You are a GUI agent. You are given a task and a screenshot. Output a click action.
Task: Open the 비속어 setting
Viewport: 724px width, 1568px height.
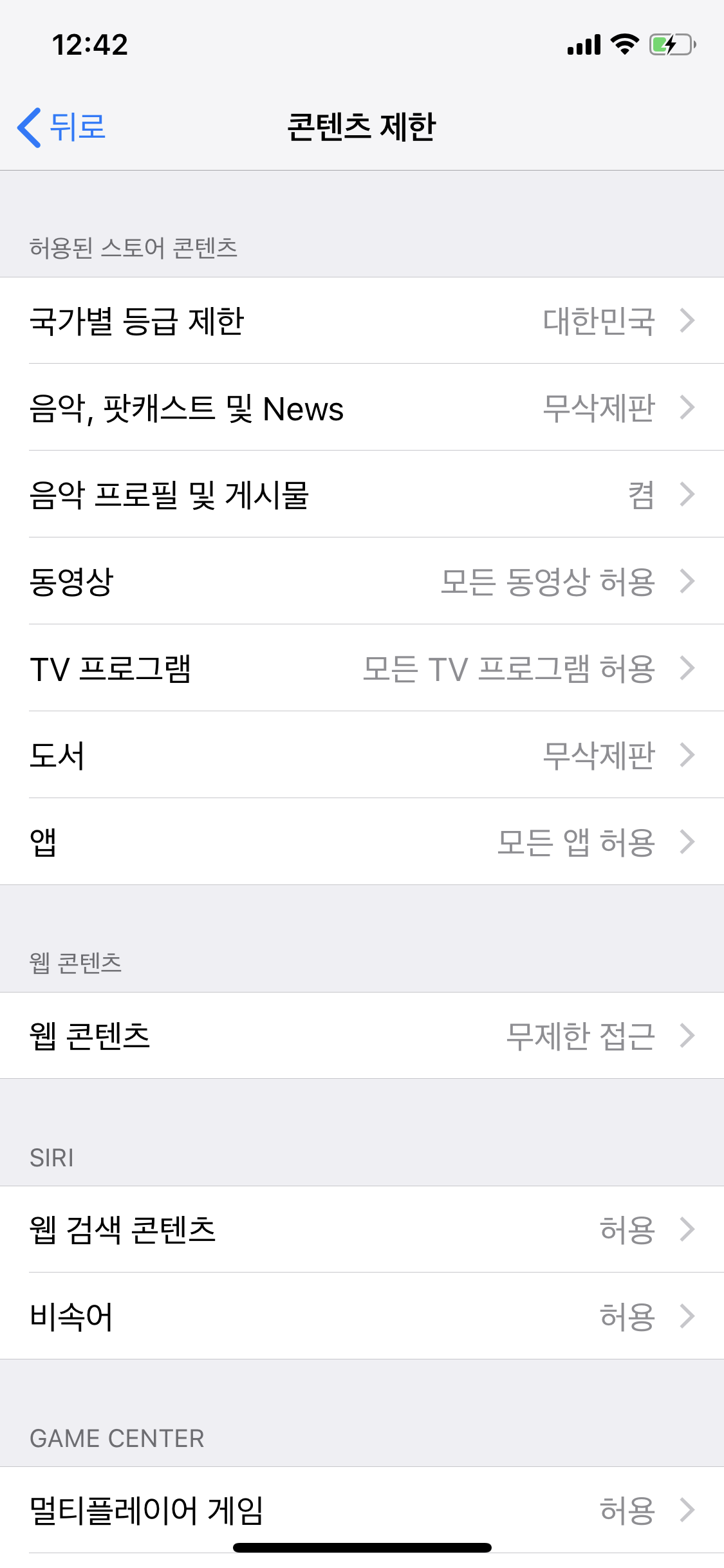click(362, 1316)
